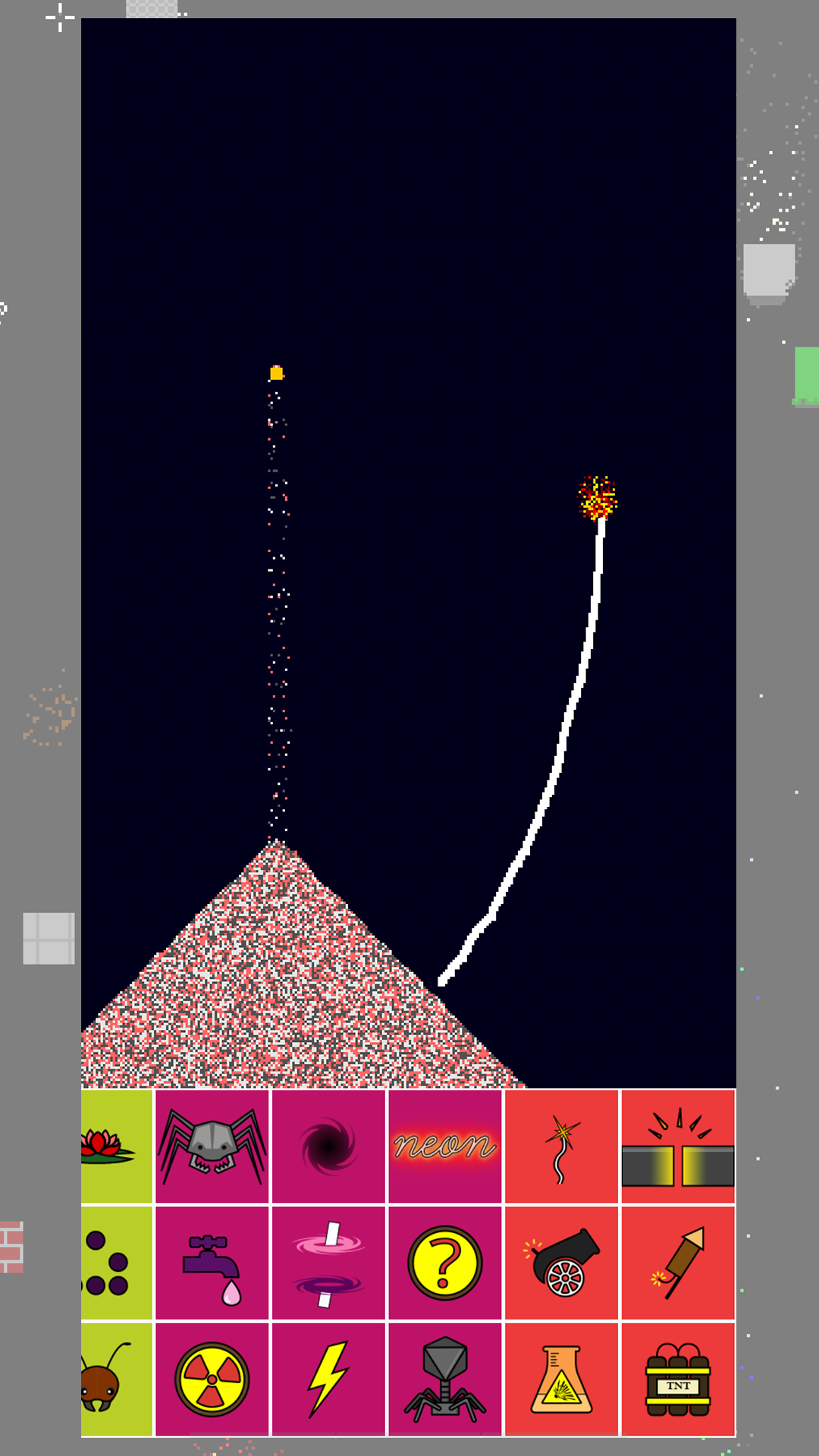Choose the black hole element
Viewport: 819px width, 1456px height.
pos(328,1146)
